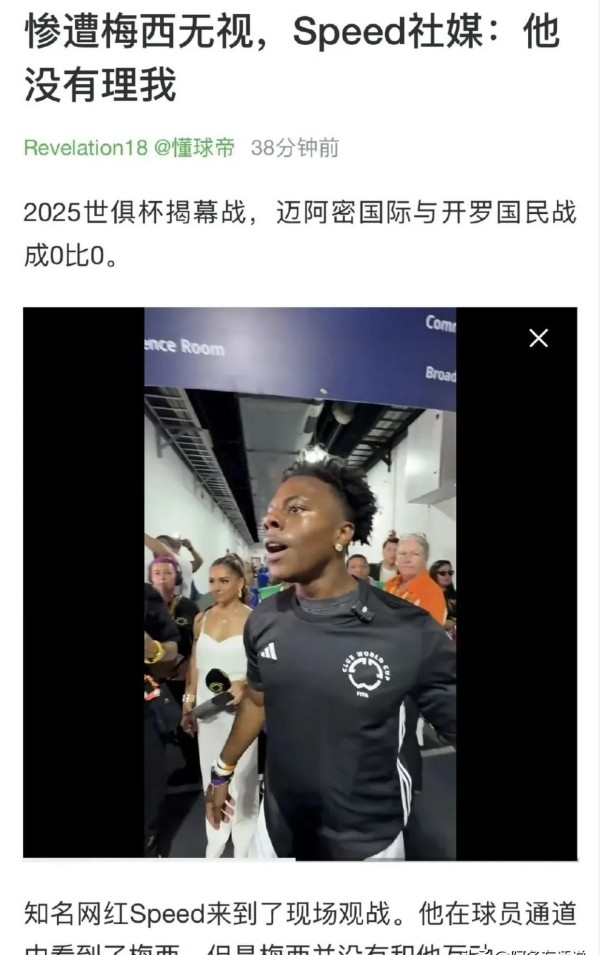The height and width of the screenshot is (955, 600).
Task: Close the embedded video player
Action: 538,339
